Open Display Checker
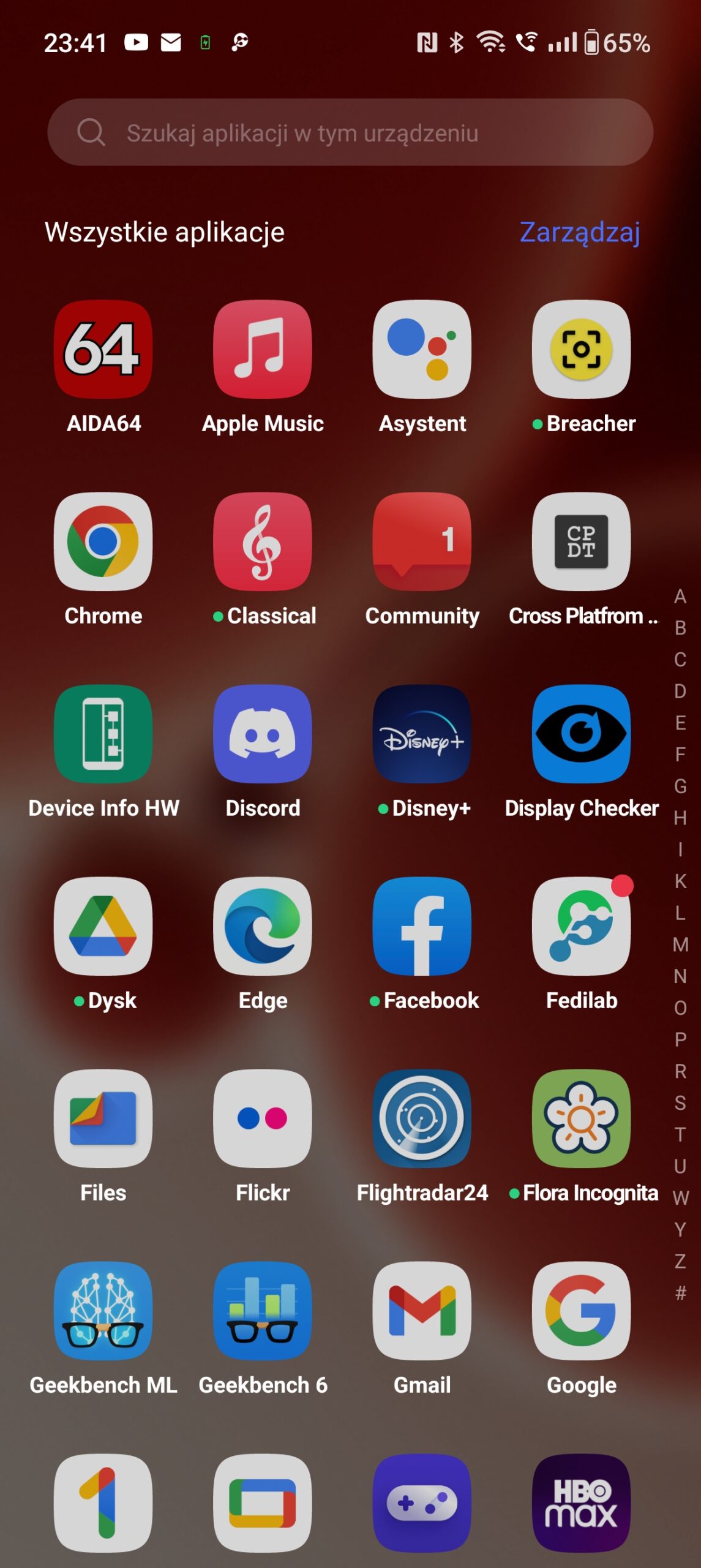 [x=581, y=734]
